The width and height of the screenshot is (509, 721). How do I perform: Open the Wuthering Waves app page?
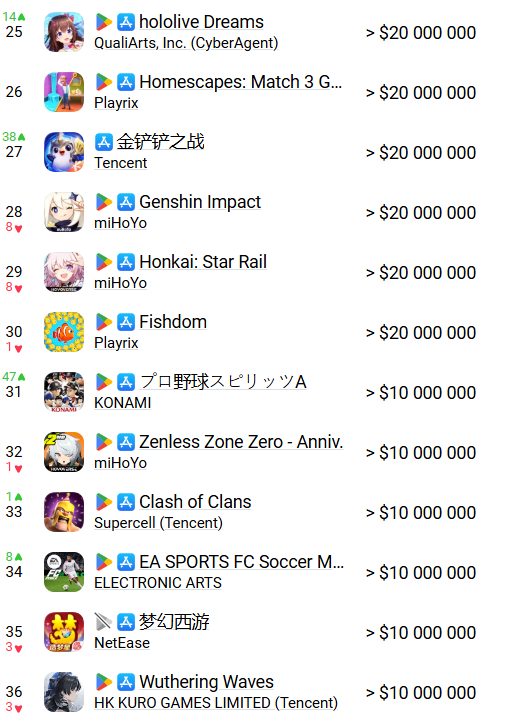point(206,682)
